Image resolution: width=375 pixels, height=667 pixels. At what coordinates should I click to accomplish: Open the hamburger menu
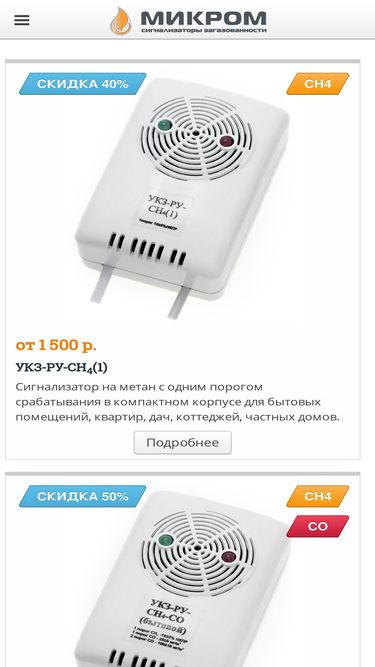pos(22,20)
